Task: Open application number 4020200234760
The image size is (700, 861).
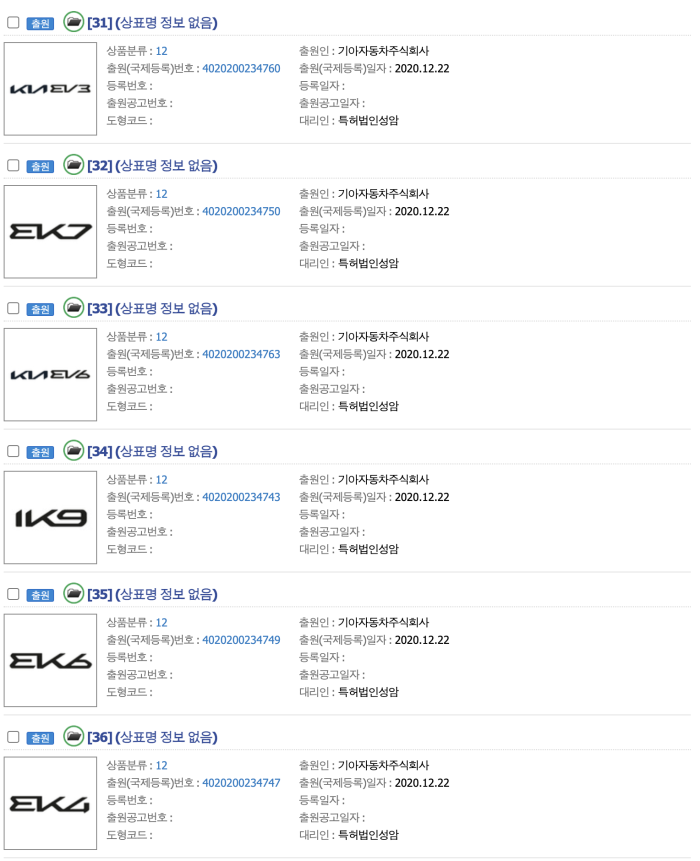Action: pos(241,68)
